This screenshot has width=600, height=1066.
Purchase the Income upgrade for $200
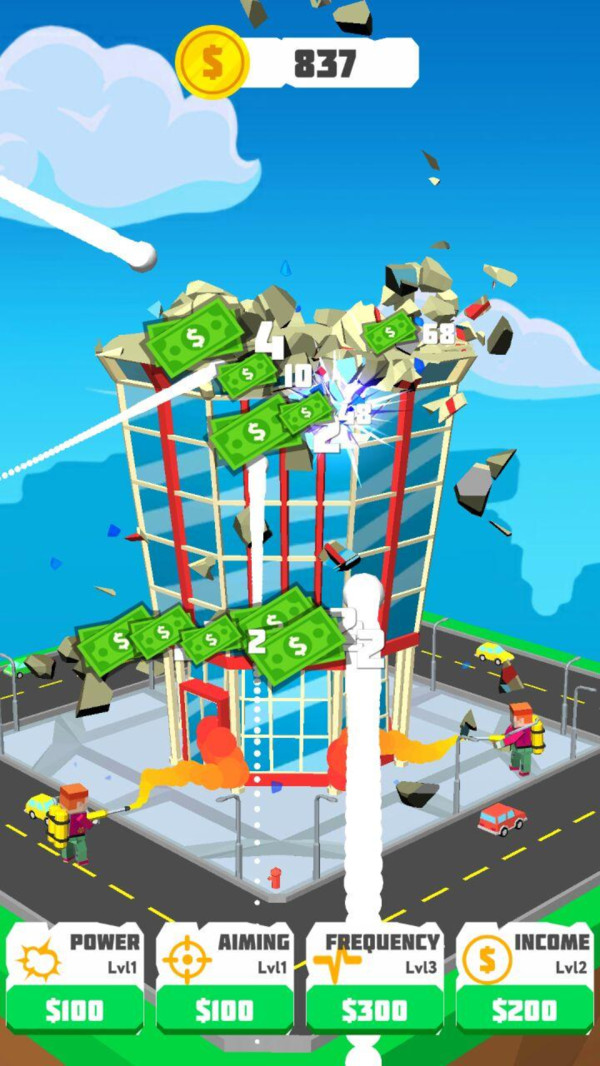(x=525, y=1008)
